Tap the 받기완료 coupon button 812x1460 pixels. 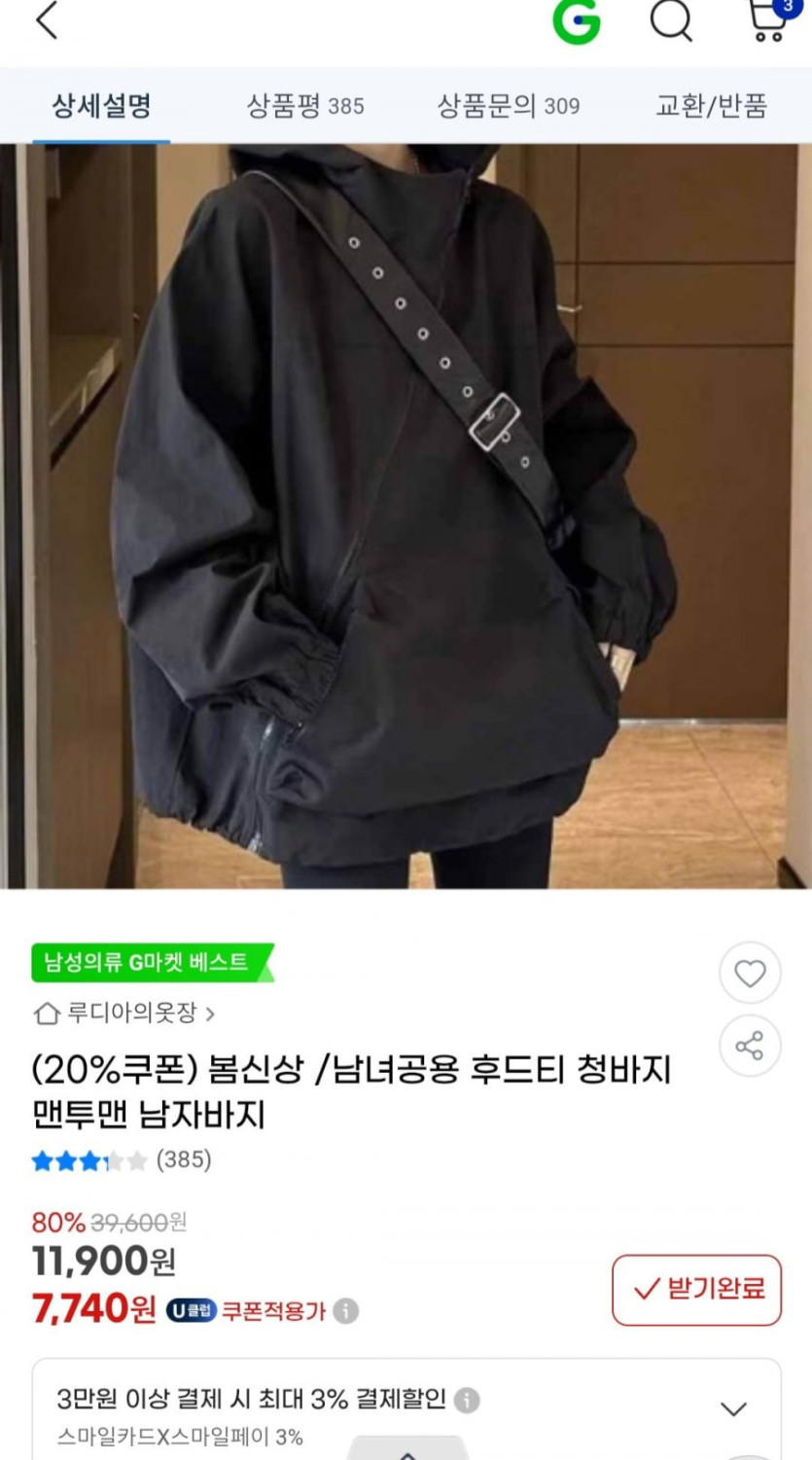(x=696, y=1290)
